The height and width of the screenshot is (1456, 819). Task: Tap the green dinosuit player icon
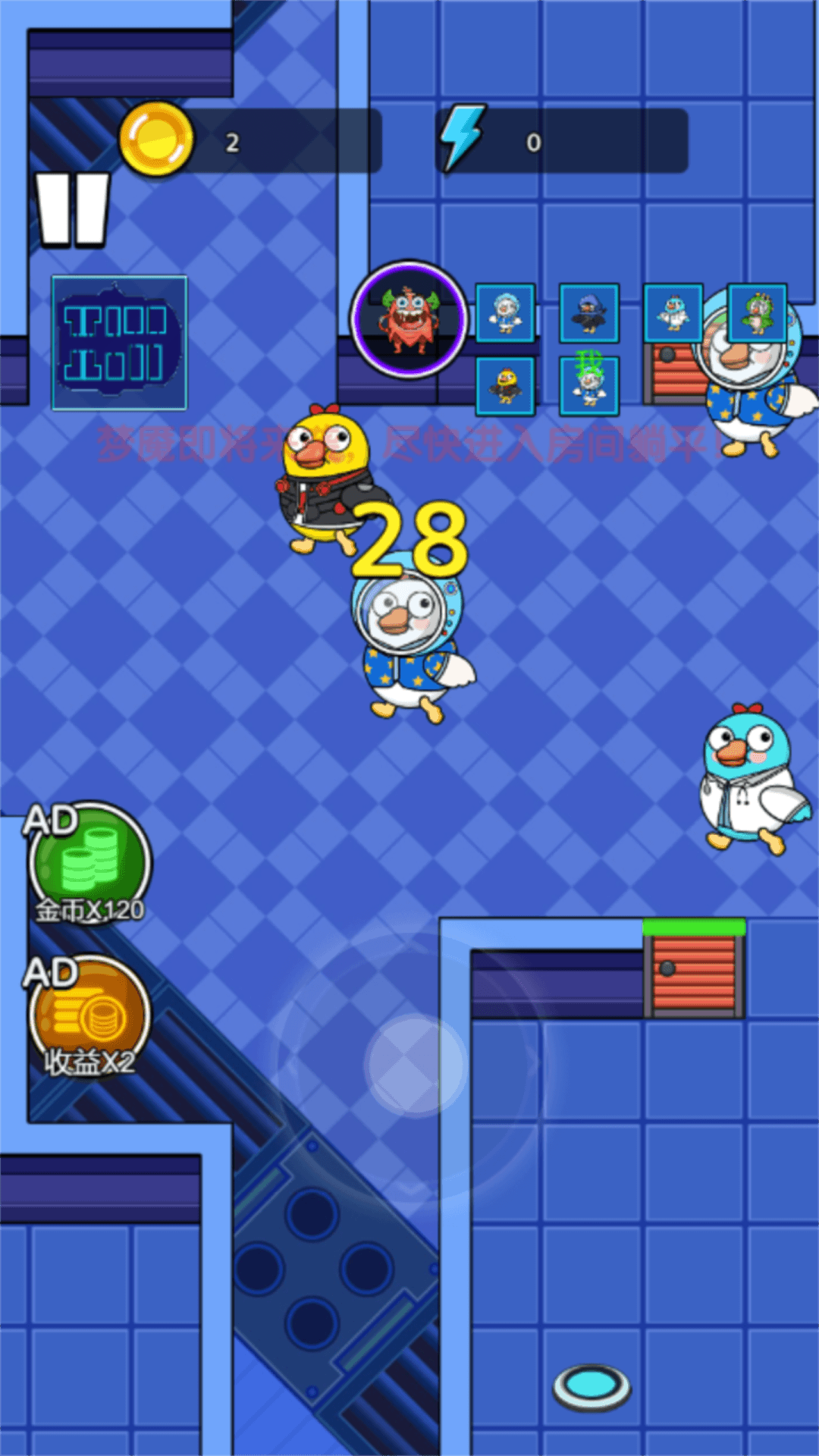(x=757, y=313)
